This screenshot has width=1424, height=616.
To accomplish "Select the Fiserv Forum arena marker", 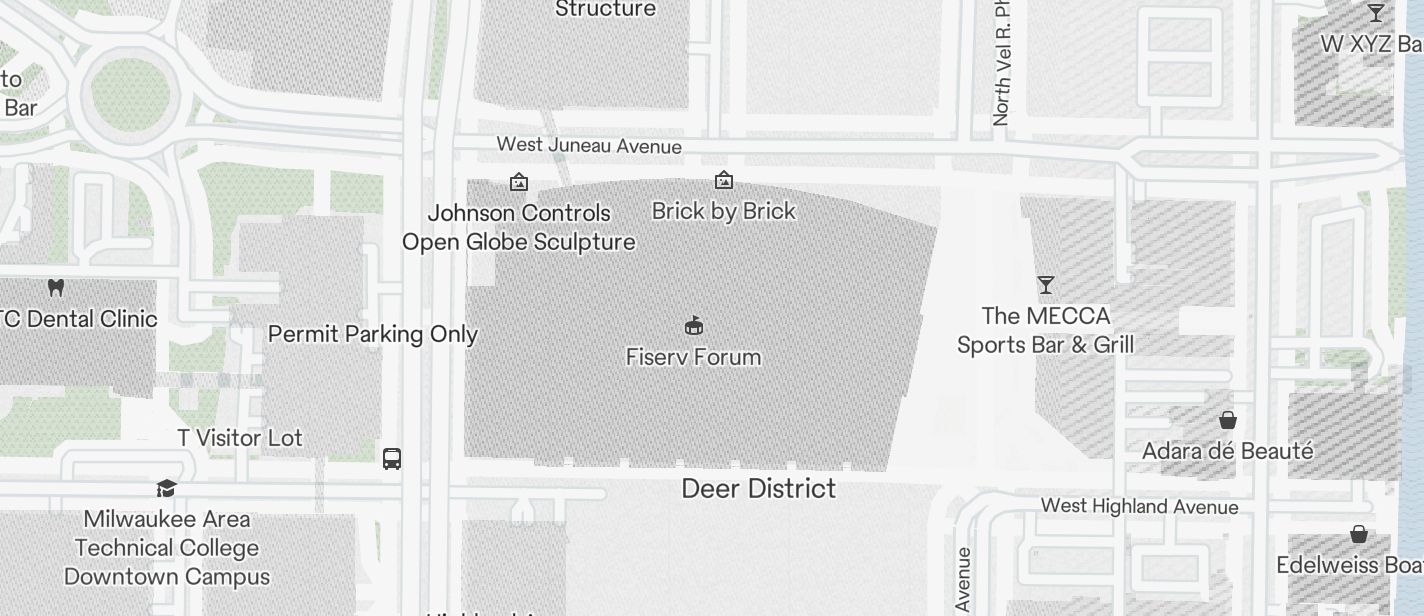I will 694,326.
